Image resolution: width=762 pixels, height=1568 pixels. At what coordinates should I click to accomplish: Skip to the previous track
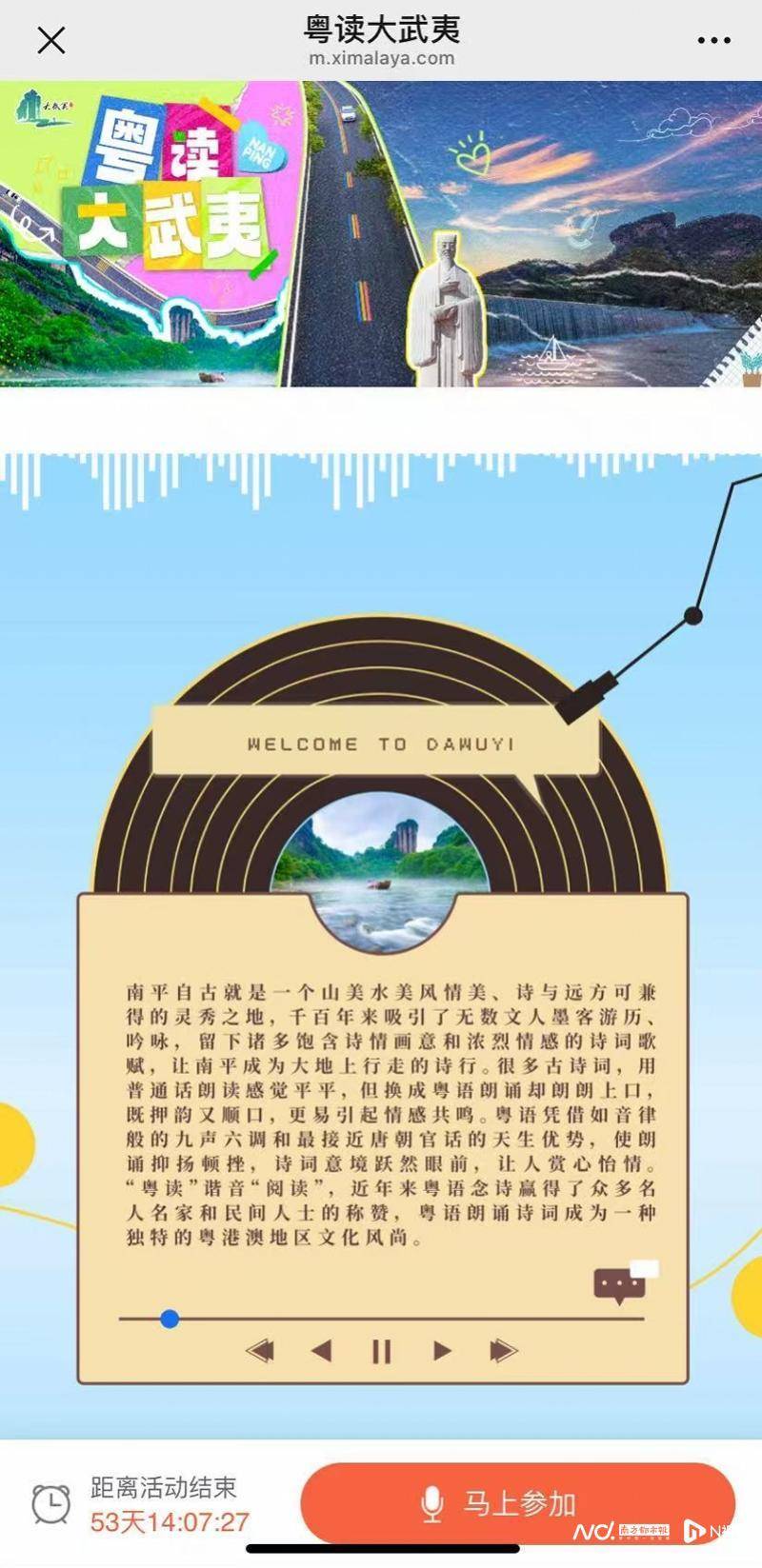260,1350
